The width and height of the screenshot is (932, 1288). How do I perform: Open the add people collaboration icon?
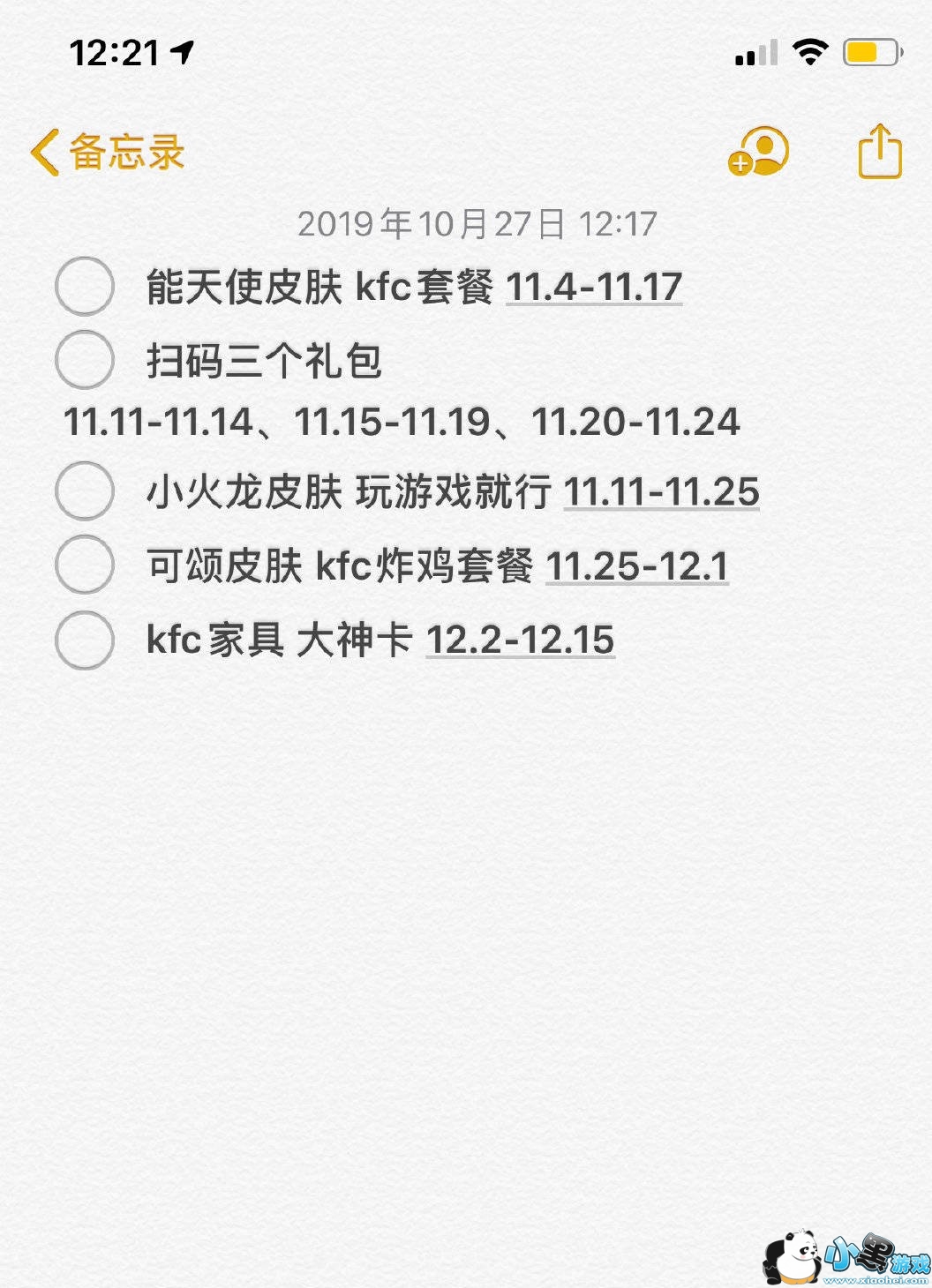click(758, 152)
